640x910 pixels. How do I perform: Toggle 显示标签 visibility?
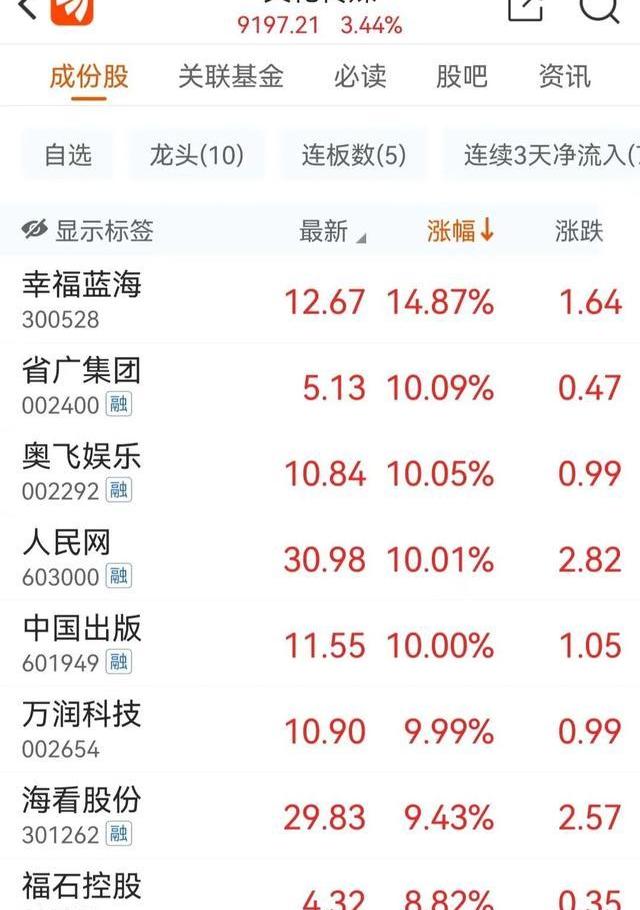(88, 231)
